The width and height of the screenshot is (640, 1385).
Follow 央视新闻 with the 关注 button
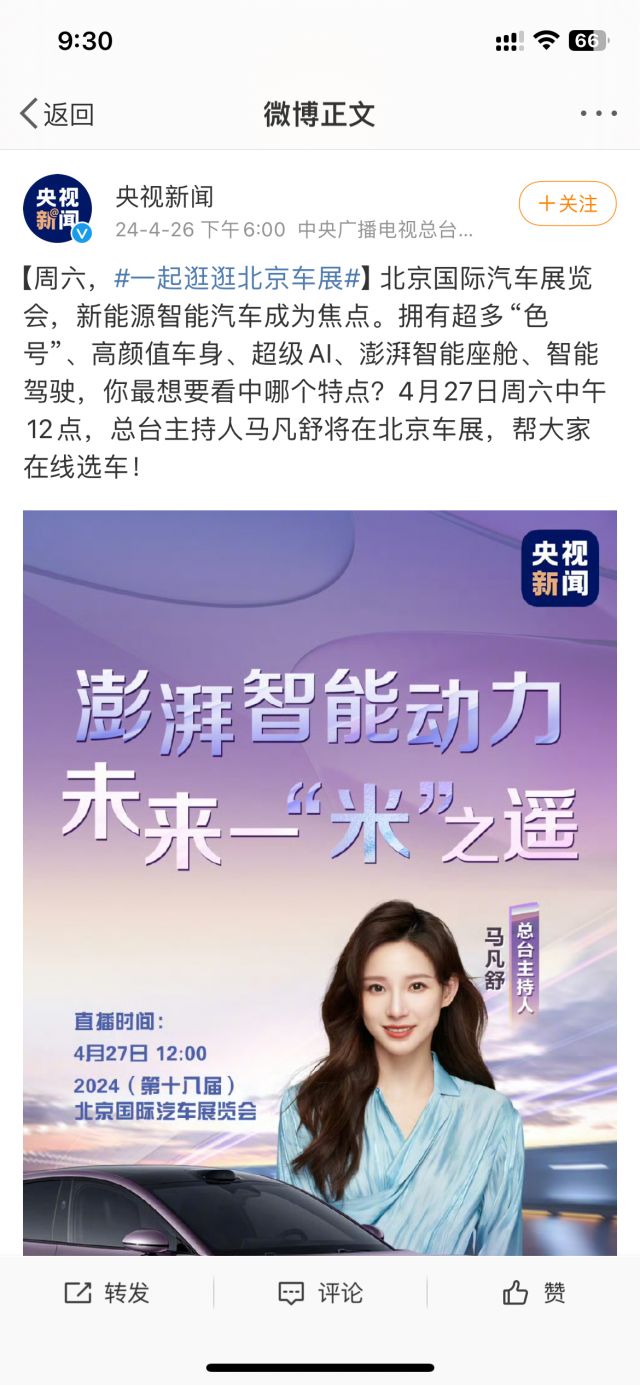point(567,204)
